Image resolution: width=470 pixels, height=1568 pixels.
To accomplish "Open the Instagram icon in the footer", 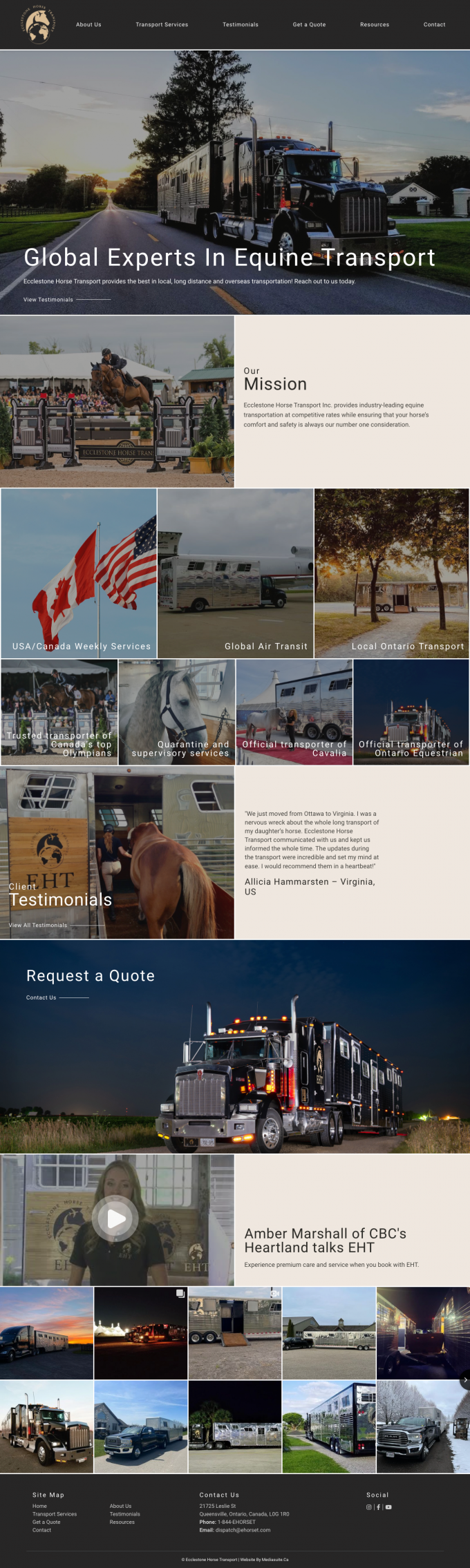I will (x=369, y=1507).
